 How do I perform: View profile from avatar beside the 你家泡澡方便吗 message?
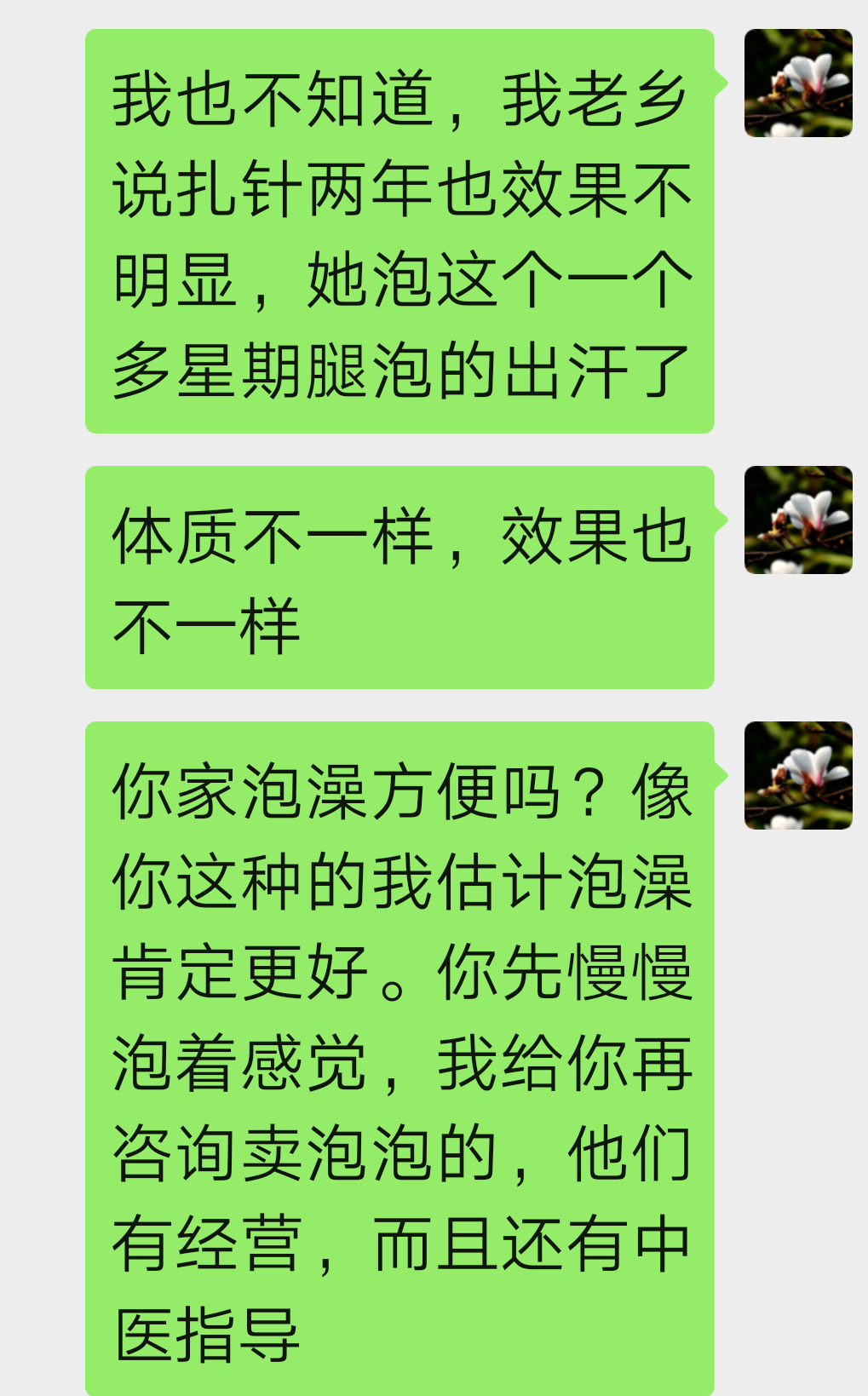[x=798, y=775]
